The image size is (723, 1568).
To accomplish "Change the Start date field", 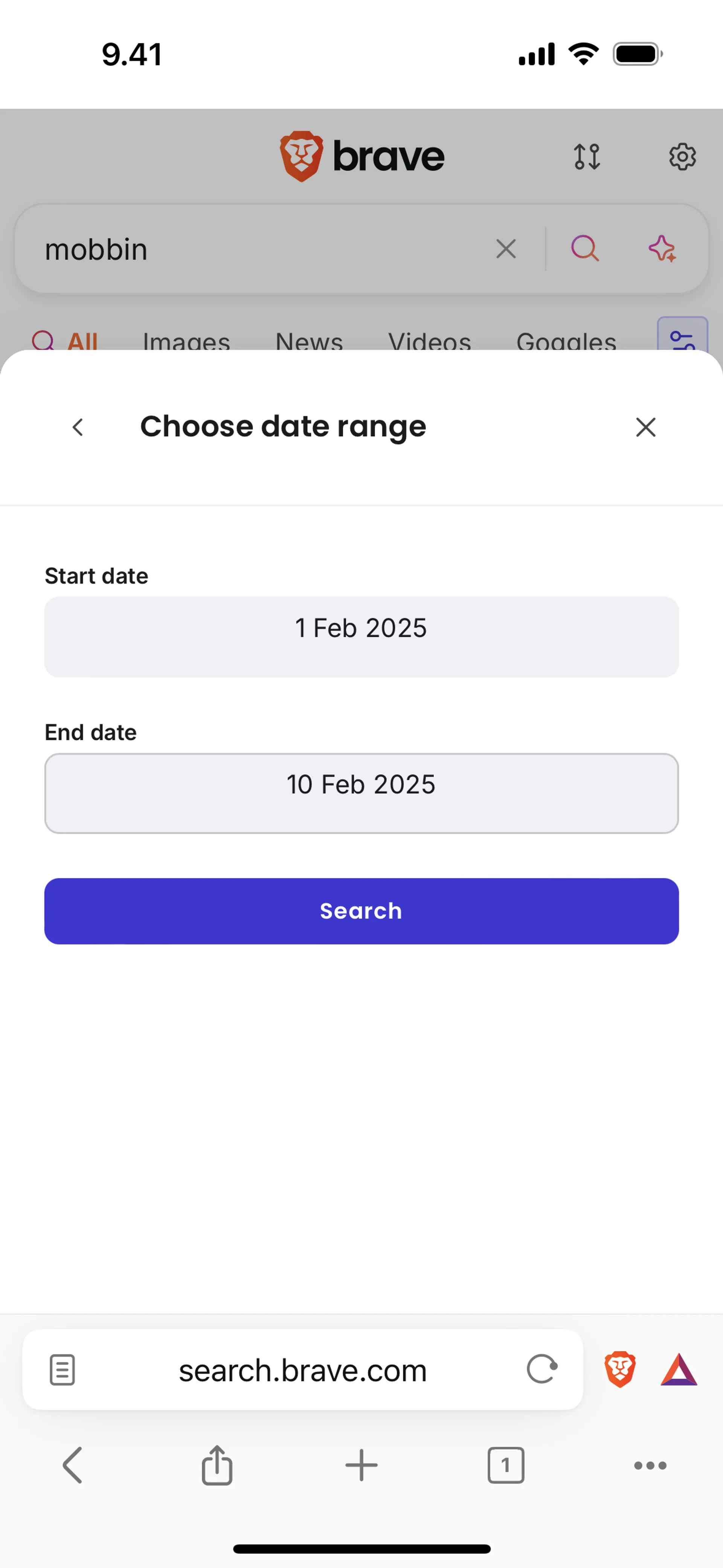I will pyautogui.click(x=361, y=637).
